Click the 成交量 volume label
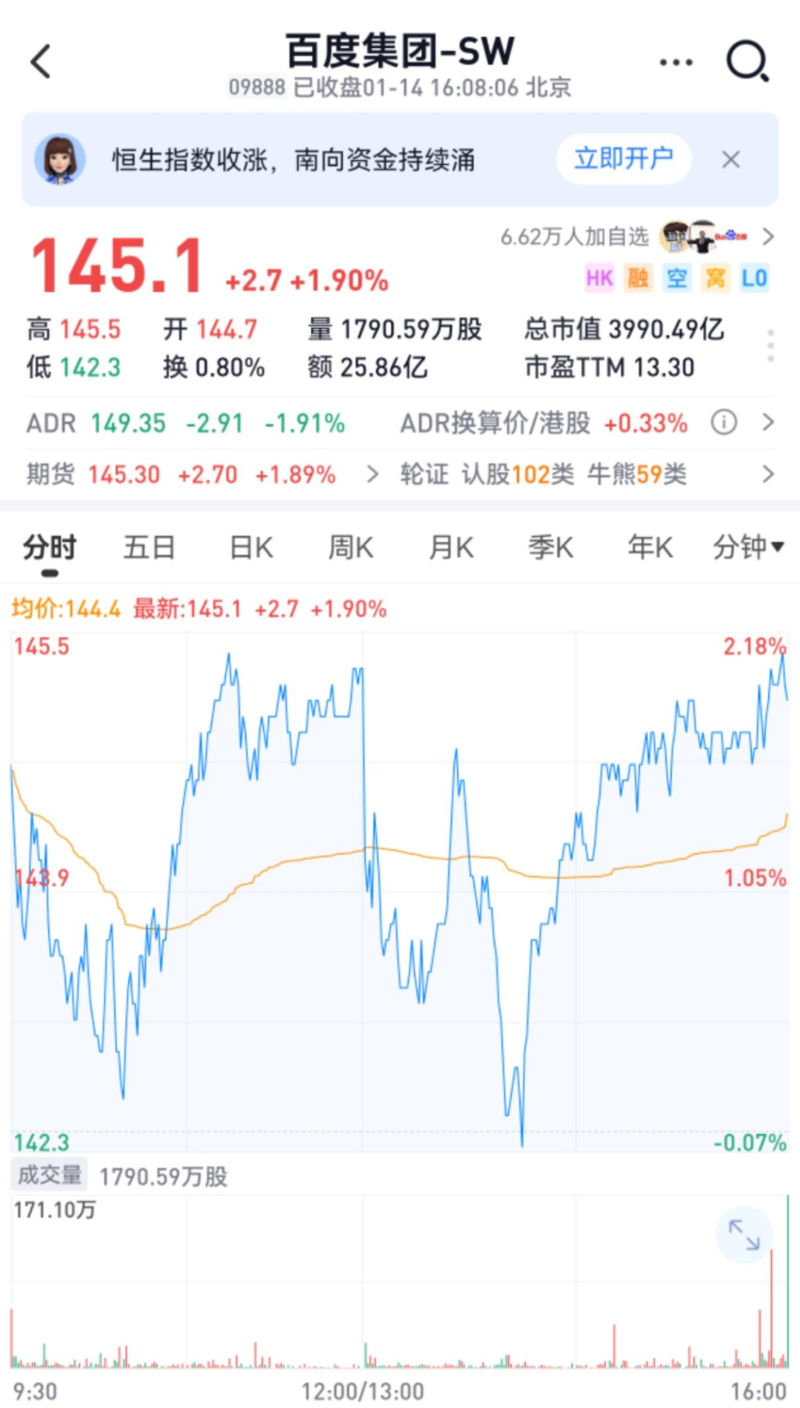 click(x=49, y=1176)
